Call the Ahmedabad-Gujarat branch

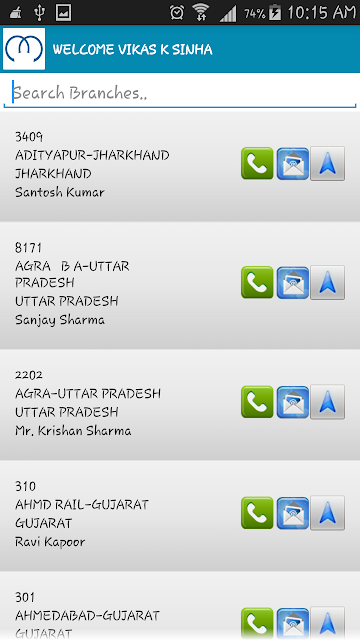pos(257,623)
